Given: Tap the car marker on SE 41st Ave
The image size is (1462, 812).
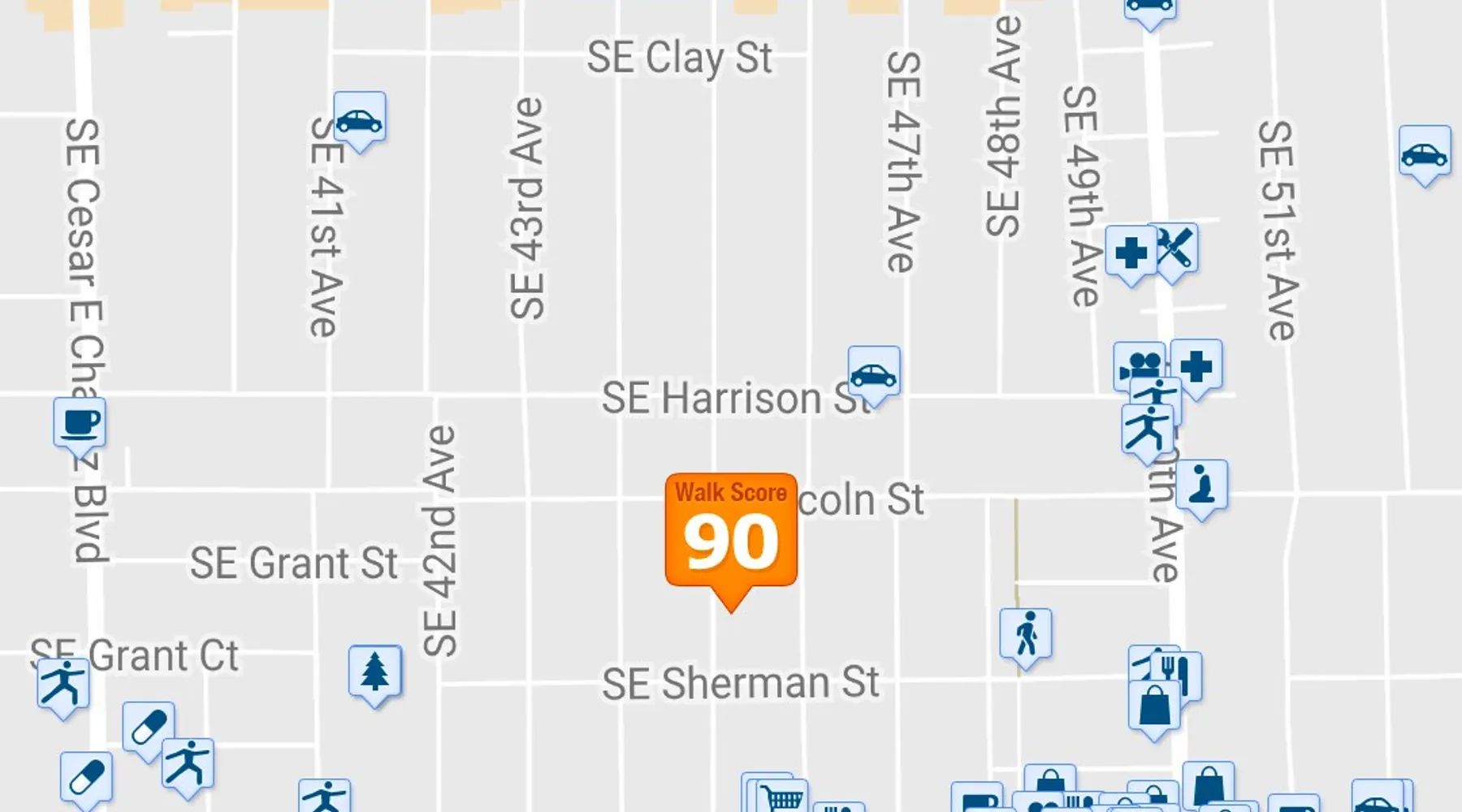Looking at the screenshot, I should tap(359, 119).
